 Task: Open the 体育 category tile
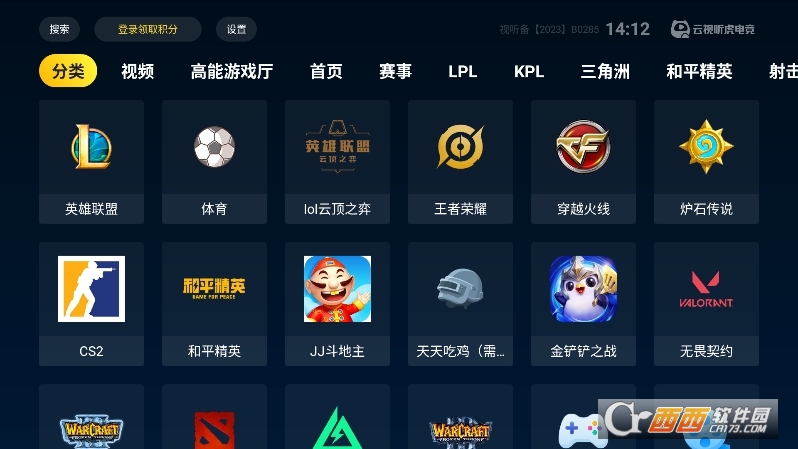click(x=214, y=161)
